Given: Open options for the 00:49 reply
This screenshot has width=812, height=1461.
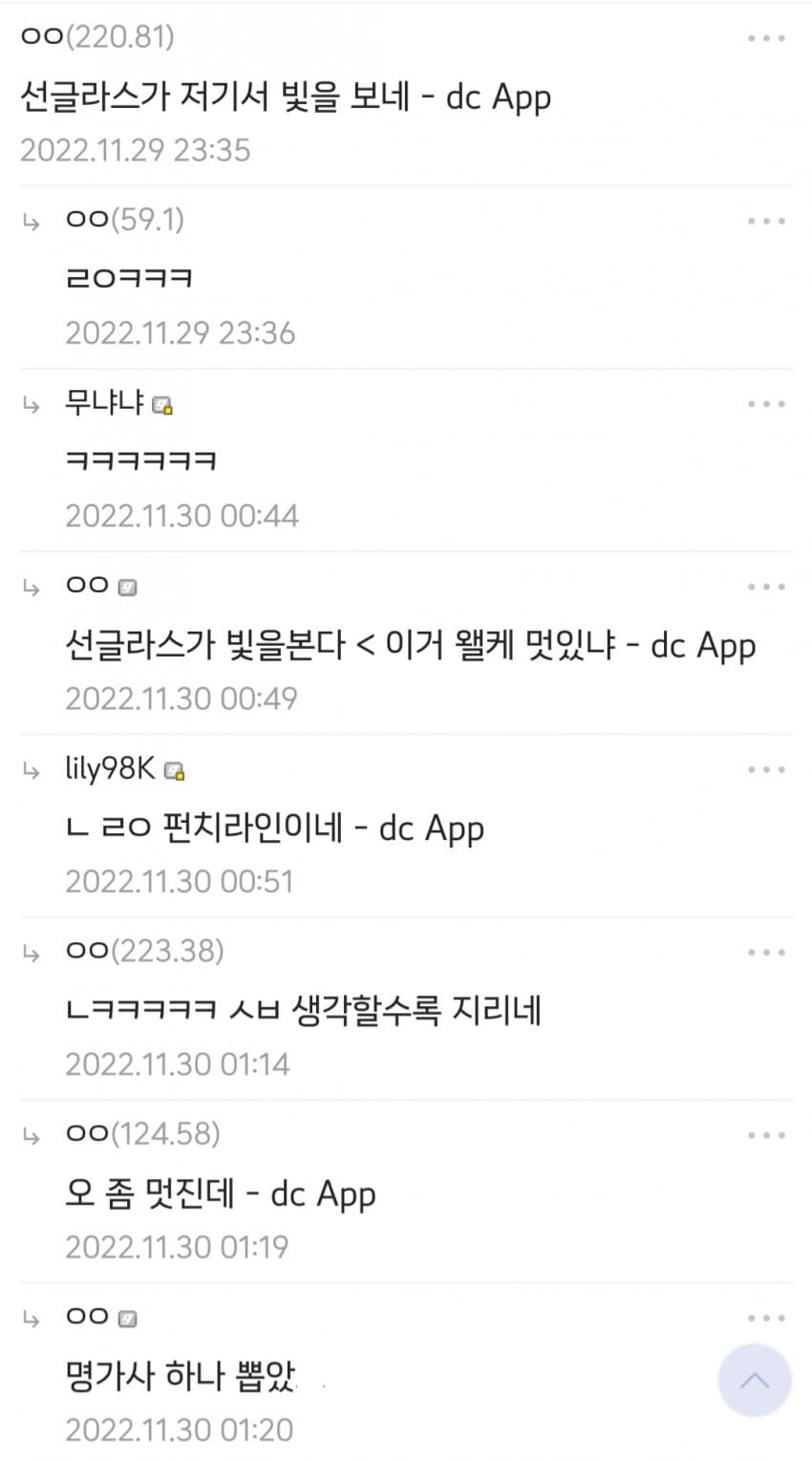Looking at the screenshot, I should (x=766, y=587).
